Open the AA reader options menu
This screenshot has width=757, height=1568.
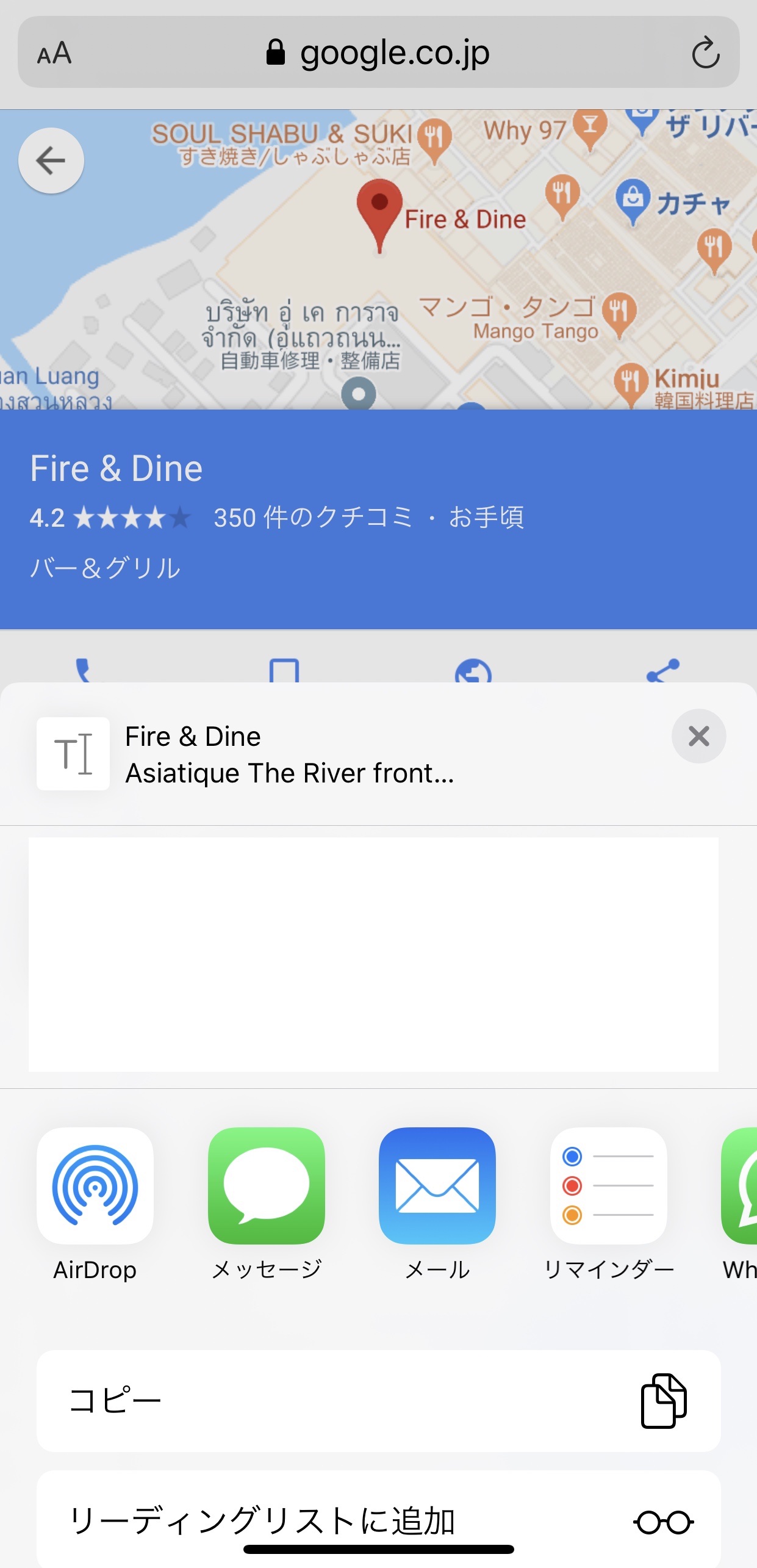pyautogui.click(x=54, y=53)
